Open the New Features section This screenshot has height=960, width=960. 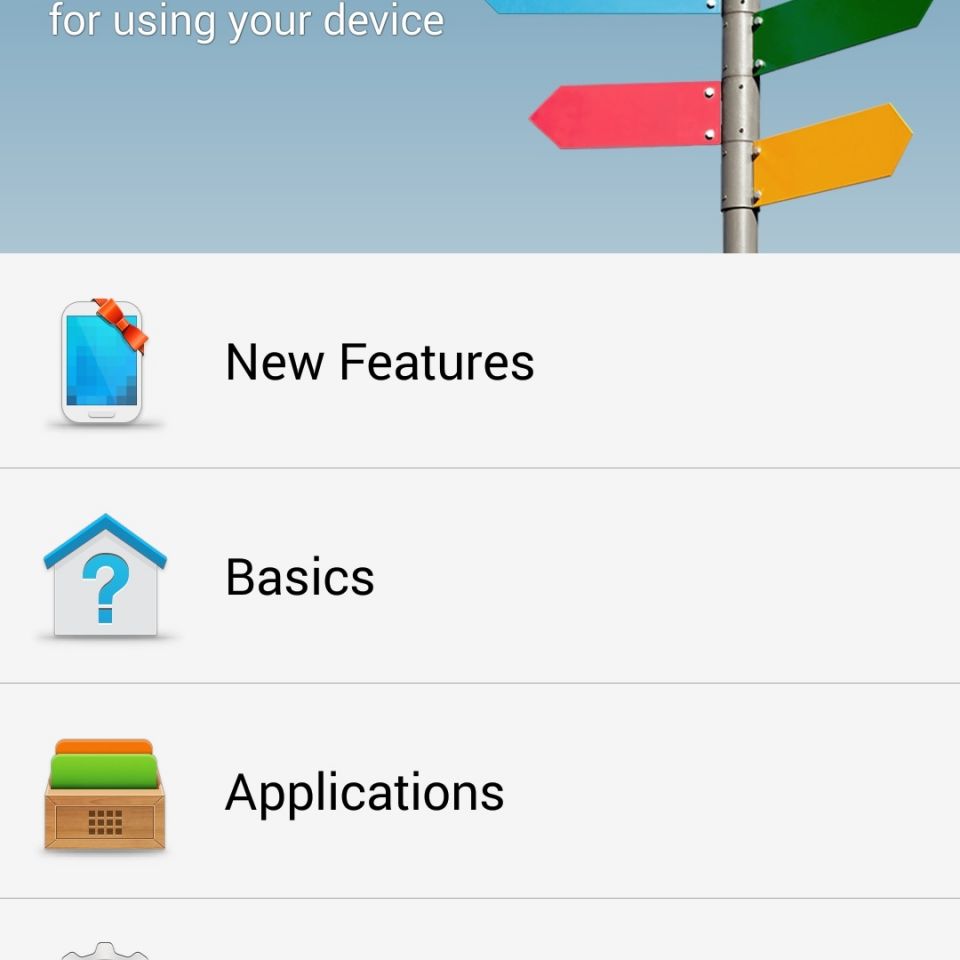click(380, 362)
